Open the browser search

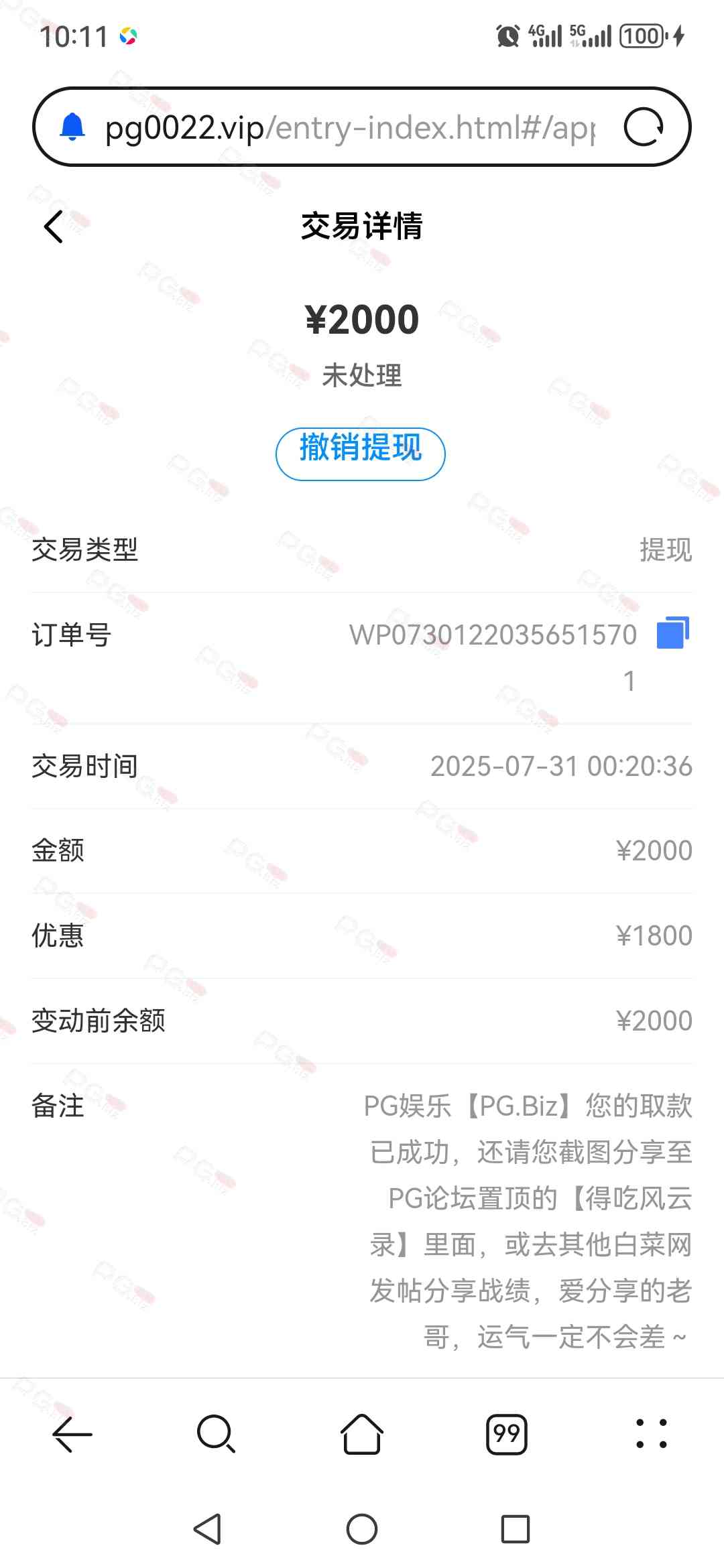(216, 1434)
